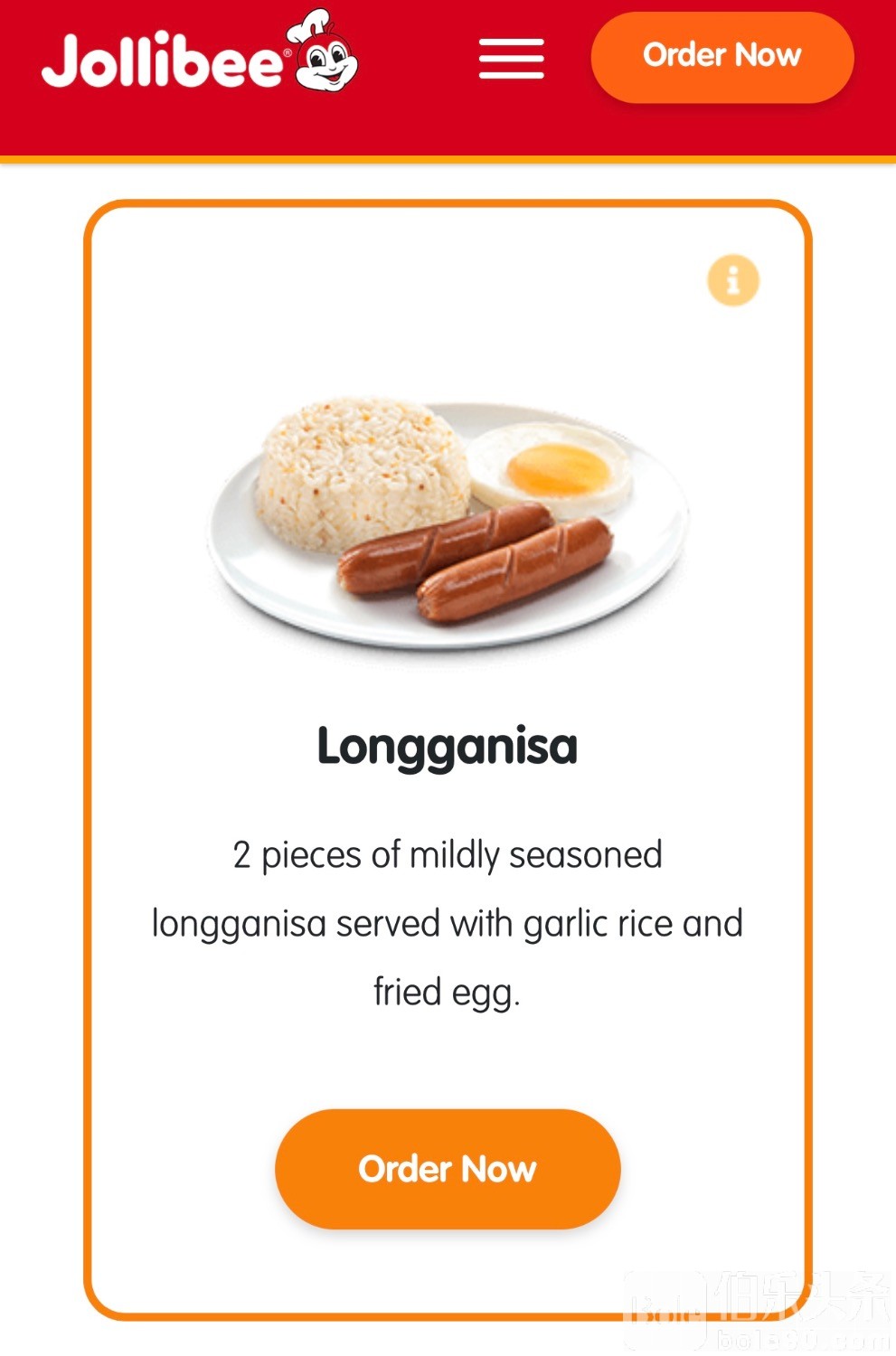Tap Order Now in the red header
Viewport: 896px width, 1356px height.
[722, 56]
